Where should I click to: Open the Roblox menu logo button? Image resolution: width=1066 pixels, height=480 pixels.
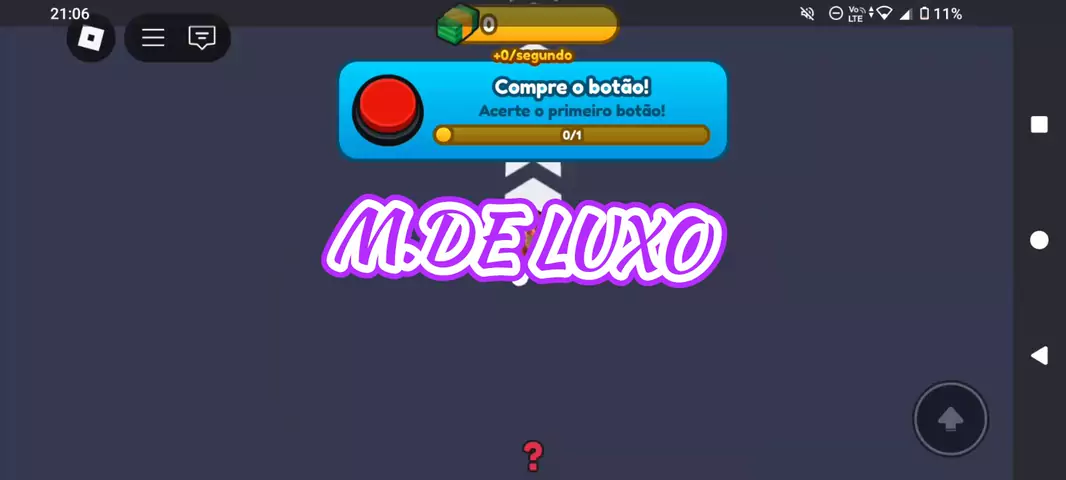click(91, 39)
